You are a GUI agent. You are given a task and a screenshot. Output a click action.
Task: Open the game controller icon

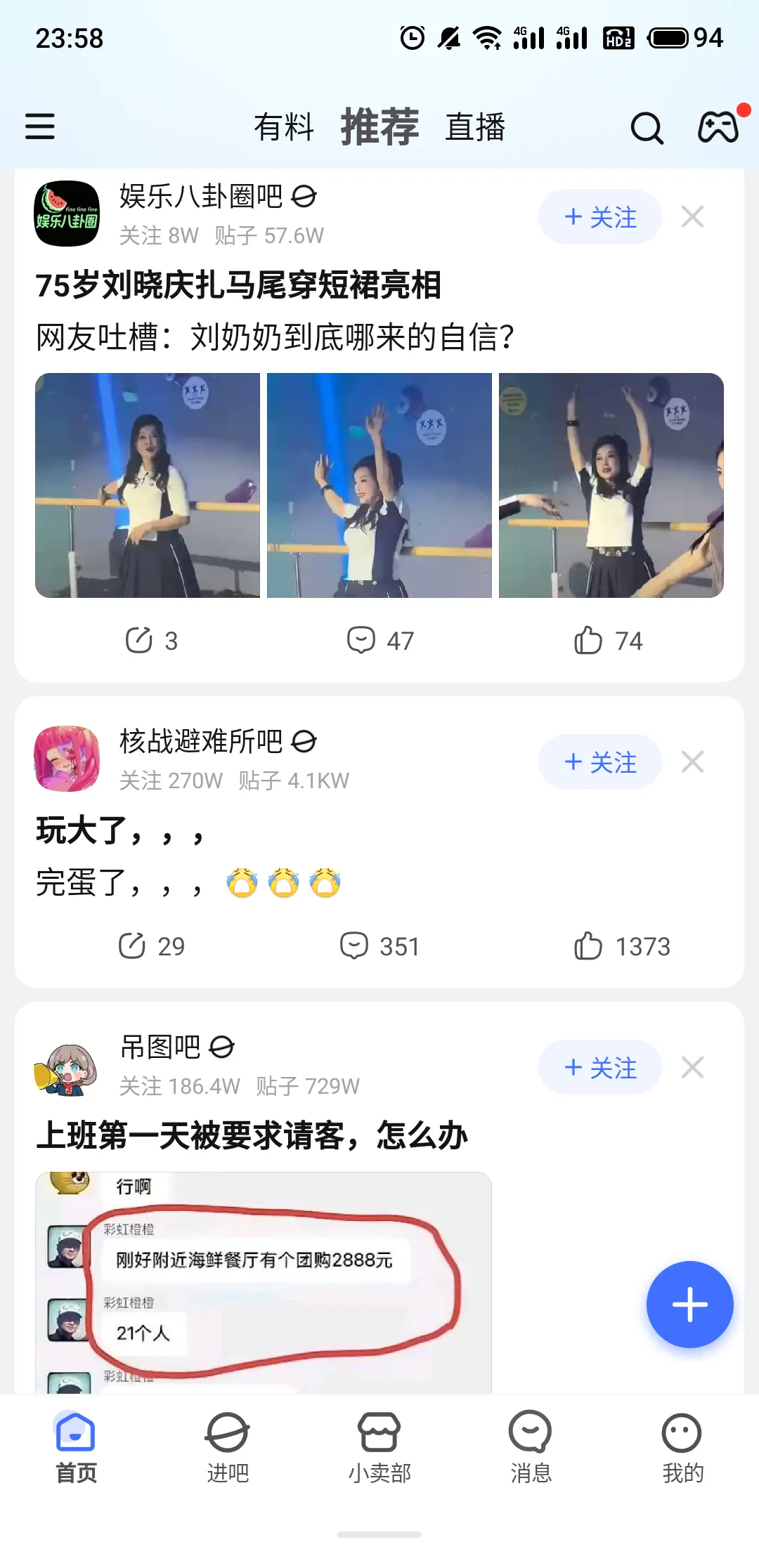(718, 127)
